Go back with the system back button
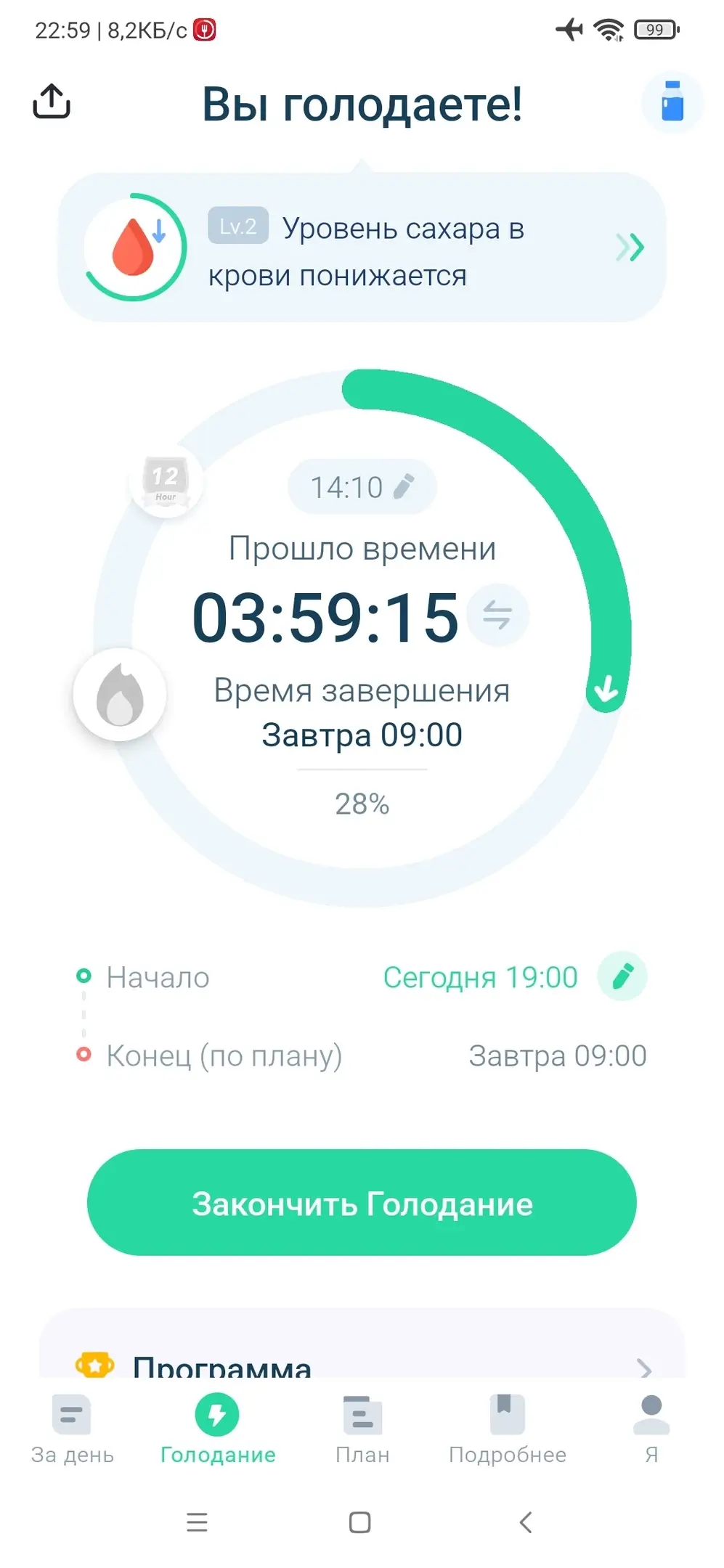724x1568 pixels. coord(526,1522)
